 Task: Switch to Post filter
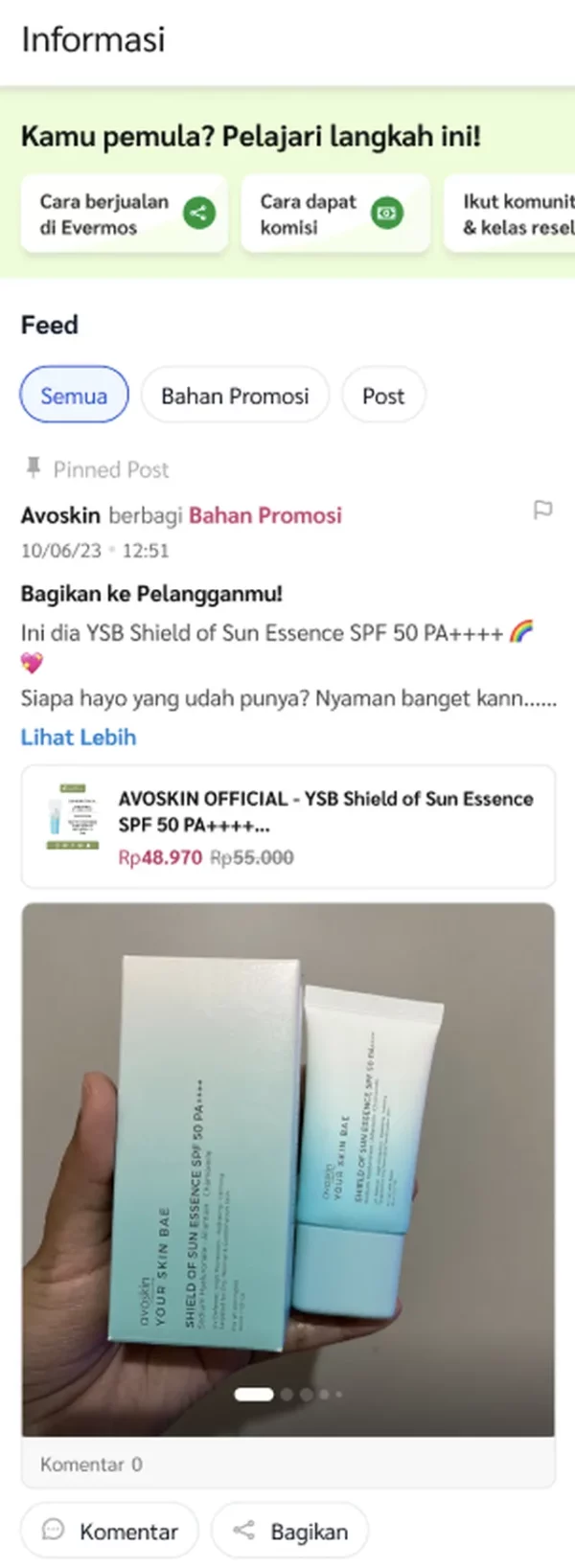point(383,396)
